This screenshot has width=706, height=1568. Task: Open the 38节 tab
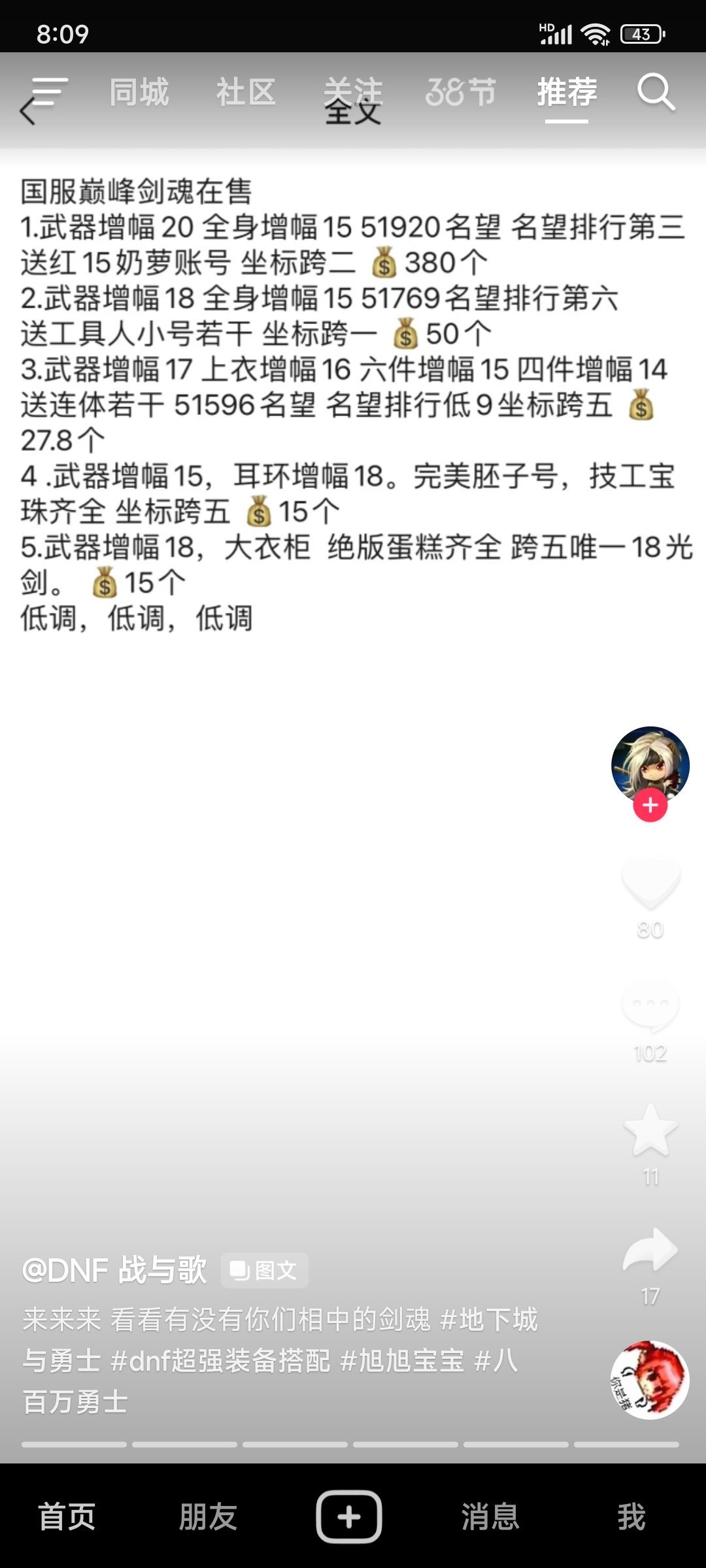461,92
